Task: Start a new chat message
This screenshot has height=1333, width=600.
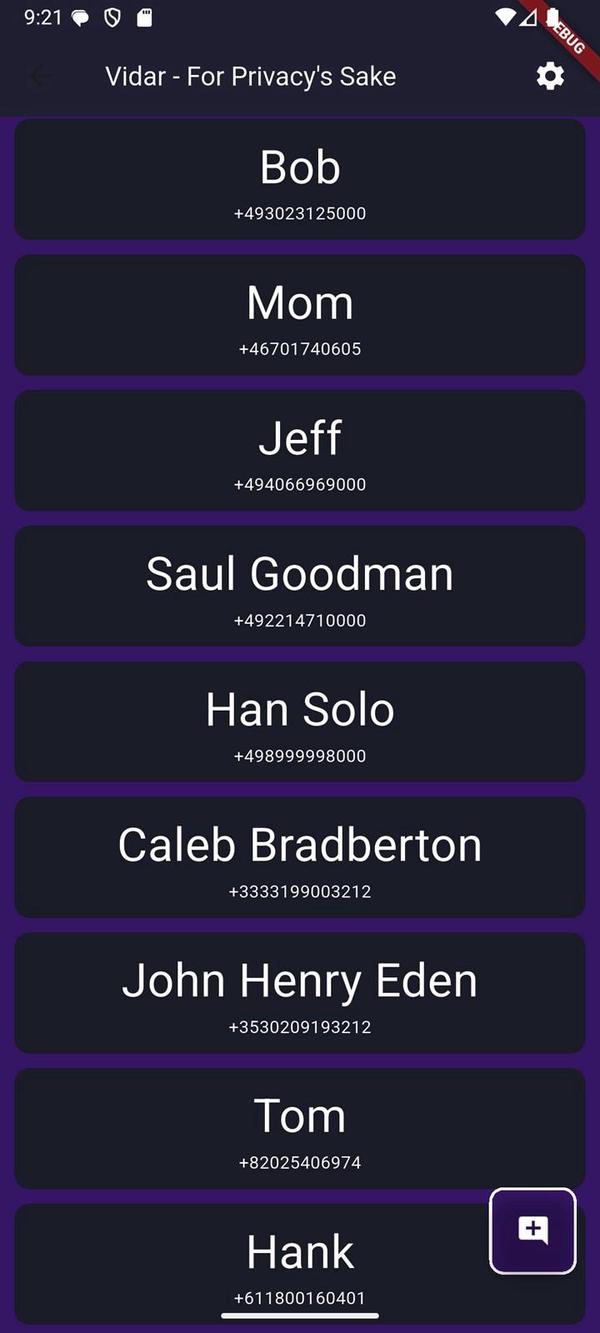Action: [x=533, y=1230]
